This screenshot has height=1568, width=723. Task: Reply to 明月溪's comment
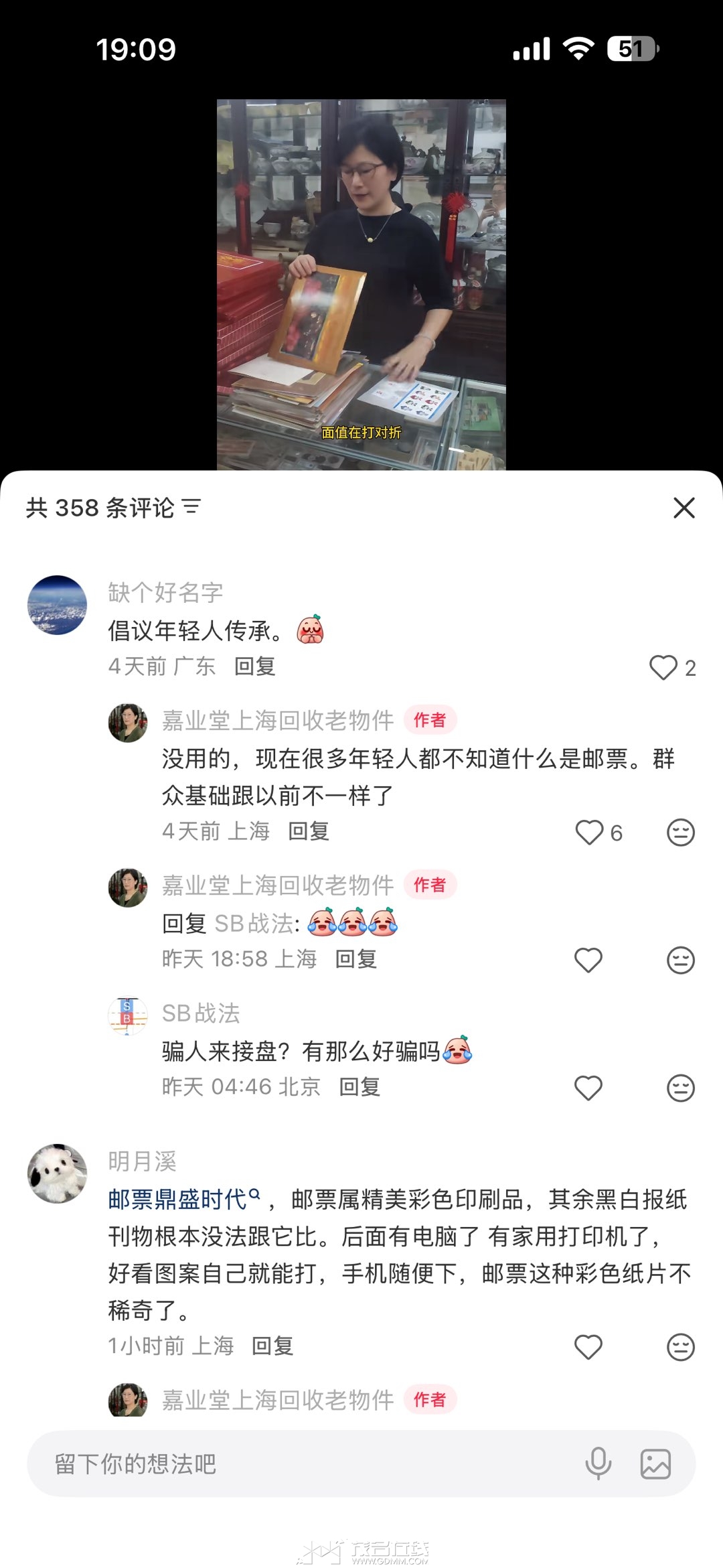(x=272, y=1346)
